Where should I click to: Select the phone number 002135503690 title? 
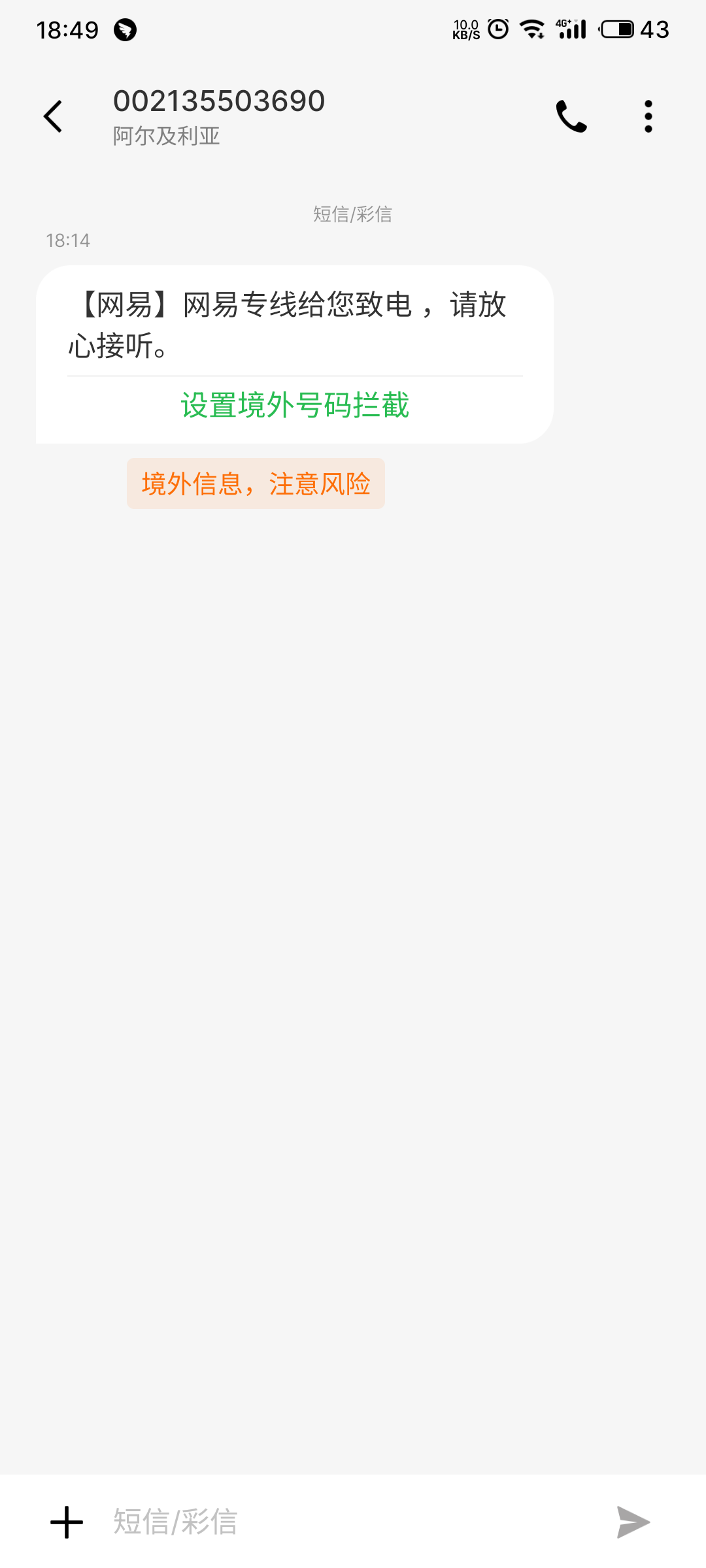tap(218, 101)
